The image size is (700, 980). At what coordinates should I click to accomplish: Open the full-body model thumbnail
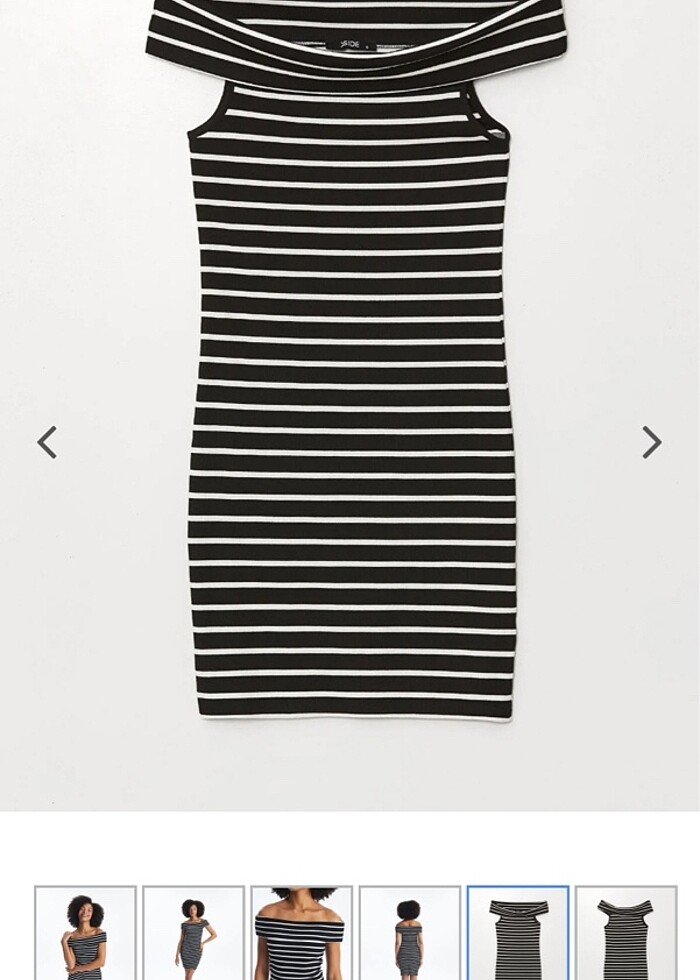193,933
